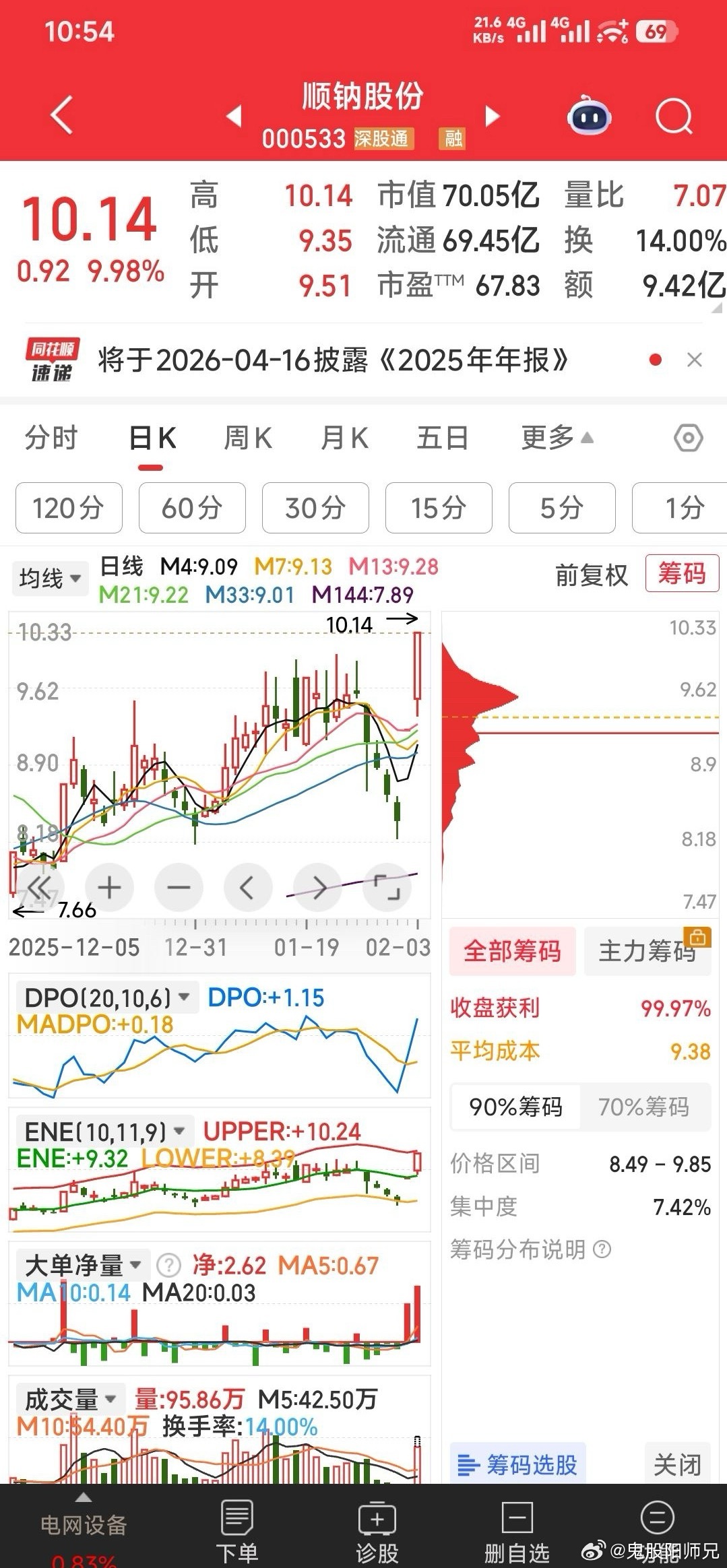Expand the 更多 chart period menu
Image resolution: width=727 pixels, height=1568 pixels.
(x=557, y=438)
